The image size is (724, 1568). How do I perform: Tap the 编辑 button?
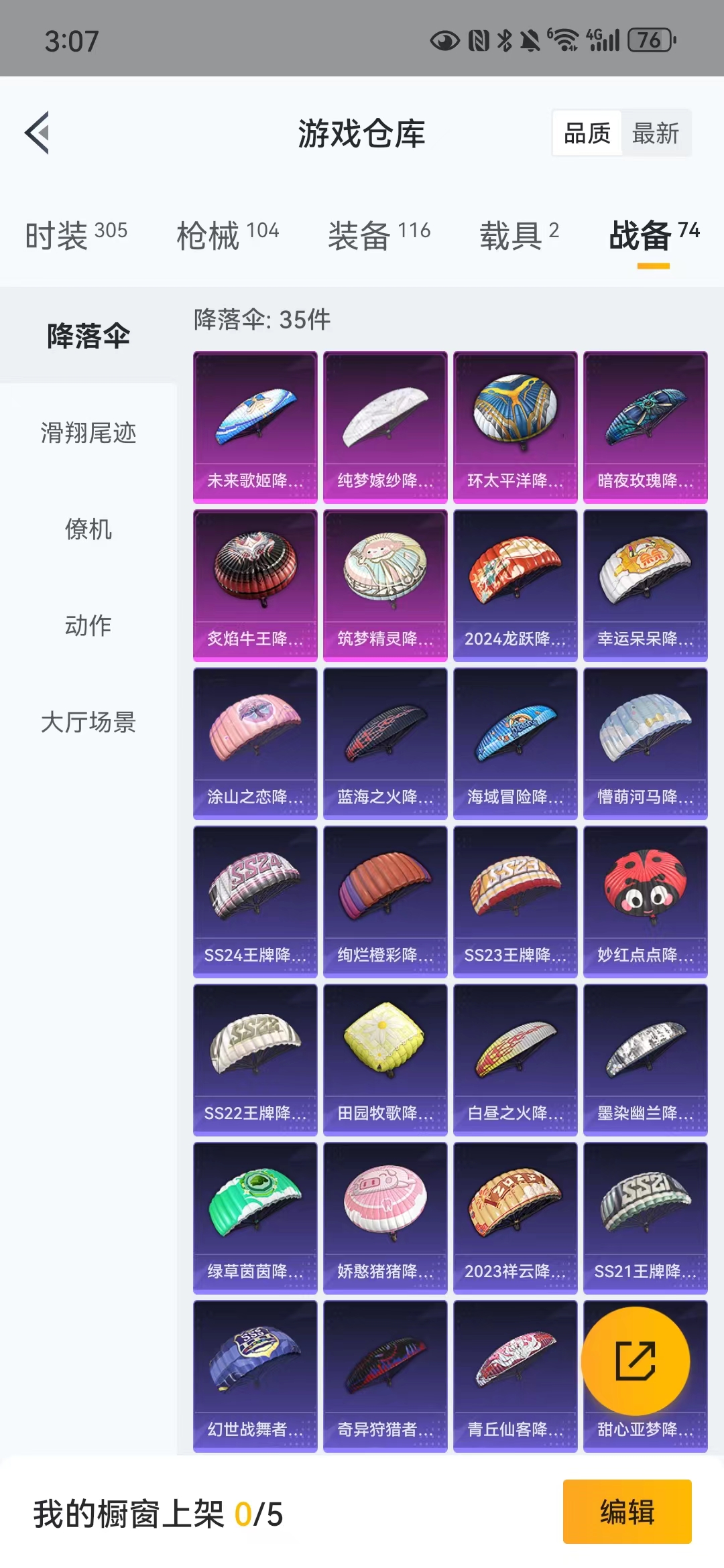[627, 1512]
